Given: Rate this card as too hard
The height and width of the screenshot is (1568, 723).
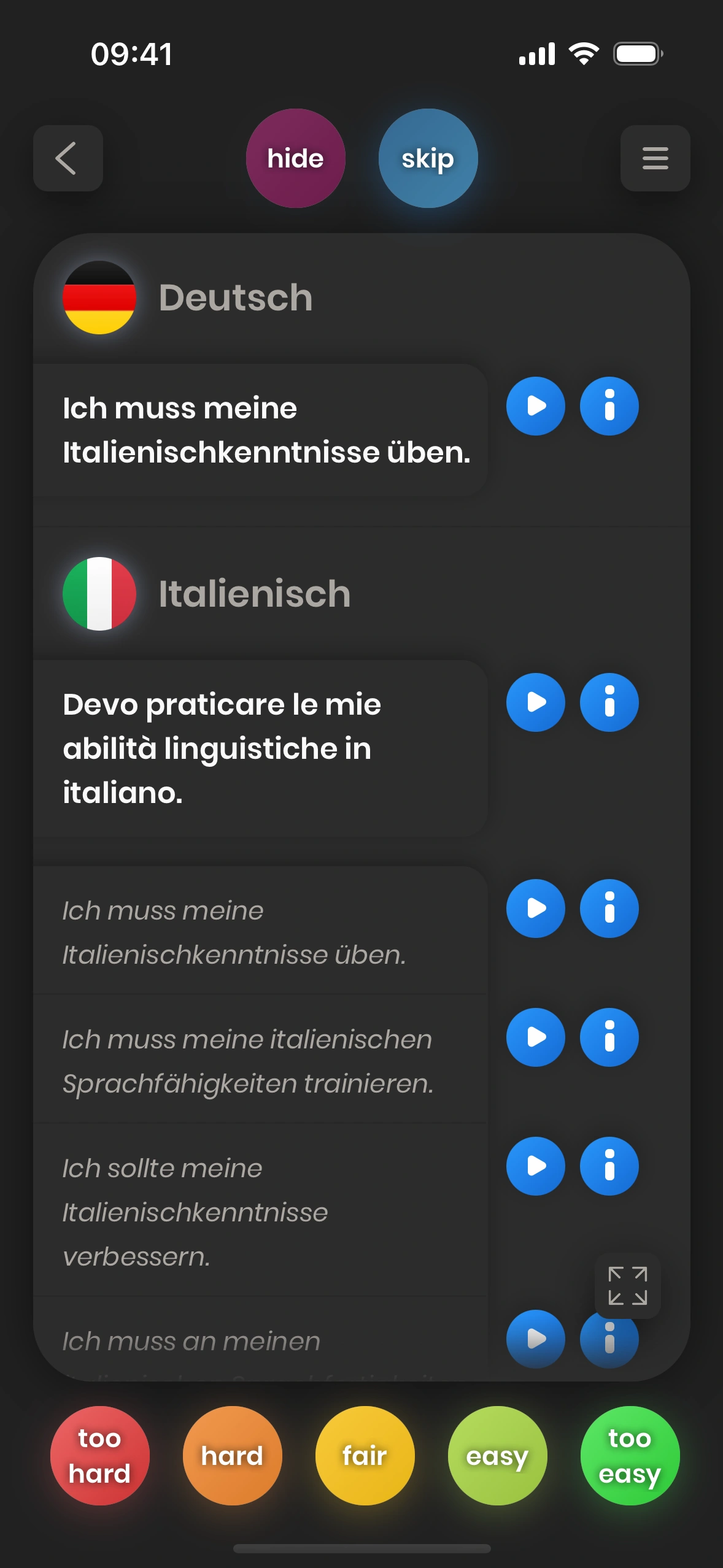Looking at the screenshot, I should click(x=99, y=1455).
